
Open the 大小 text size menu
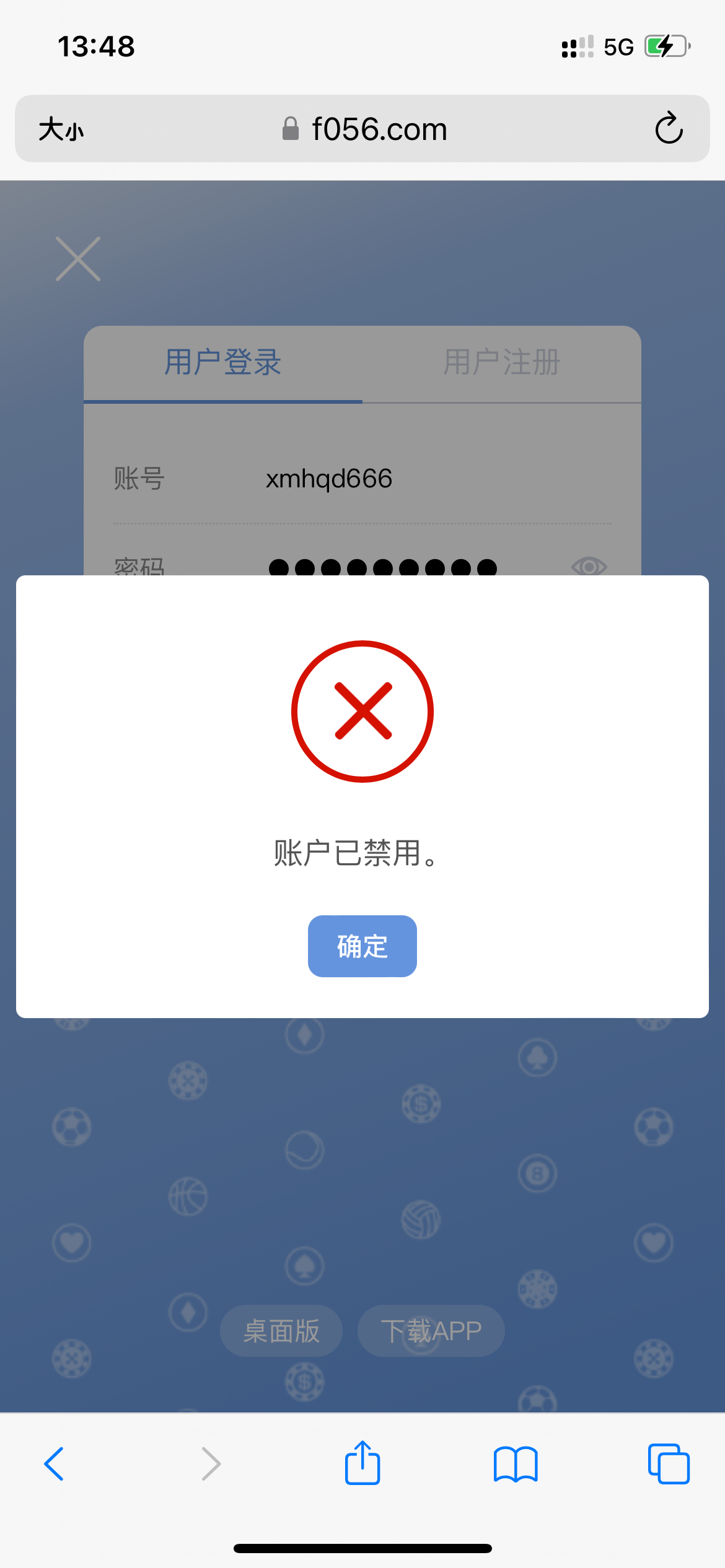61,129
